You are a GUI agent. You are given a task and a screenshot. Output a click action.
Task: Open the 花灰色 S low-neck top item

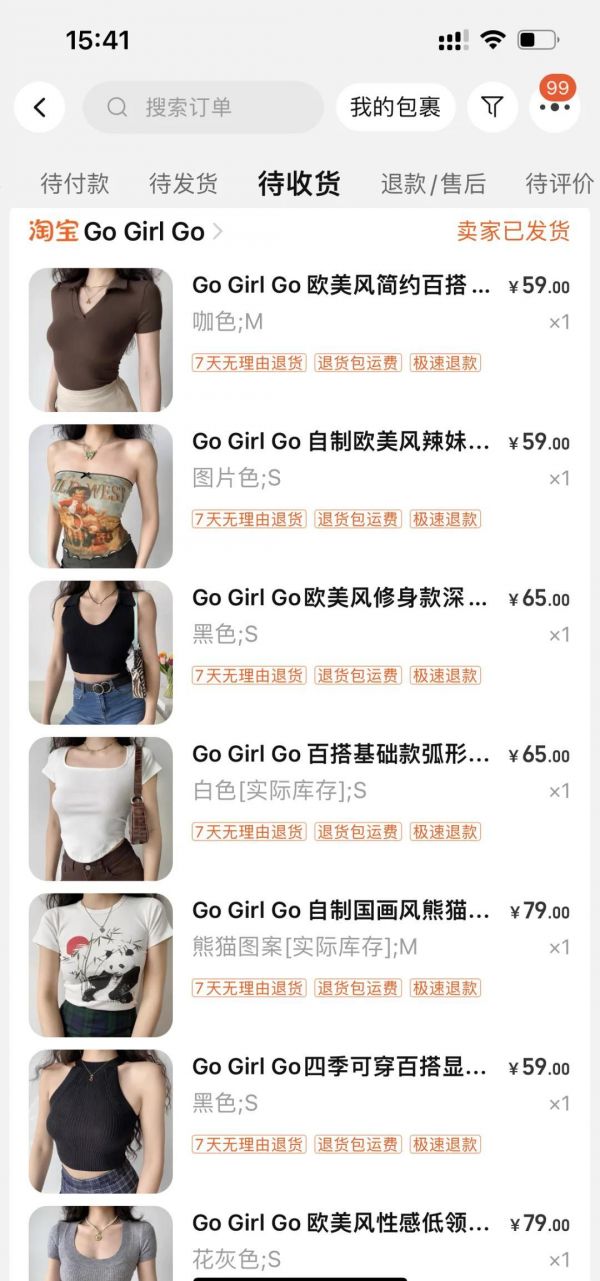[300, 1240]
